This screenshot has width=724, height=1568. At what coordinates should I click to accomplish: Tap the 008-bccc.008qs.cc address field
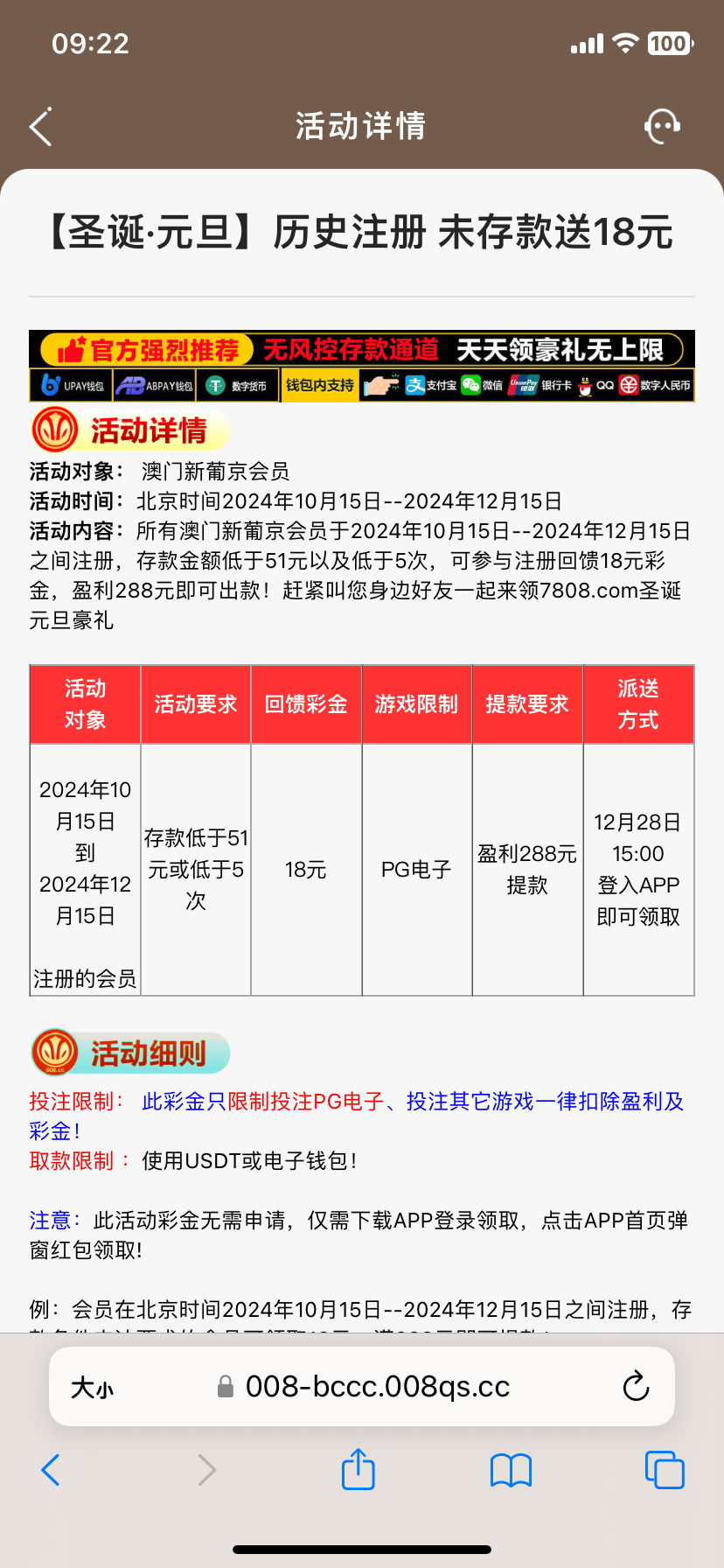(362, 1386)
